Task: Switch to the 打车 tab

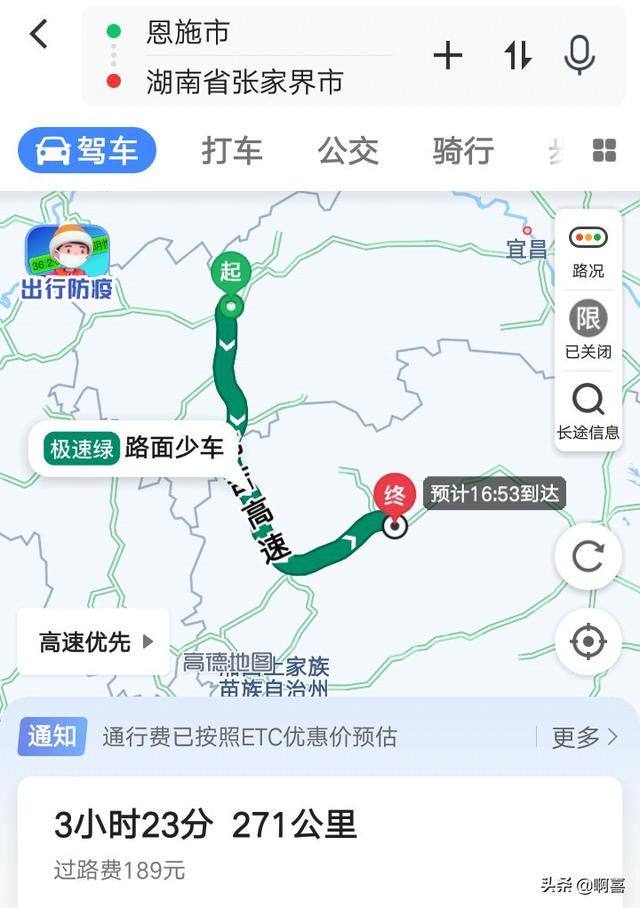Action: tap(232, 151)
